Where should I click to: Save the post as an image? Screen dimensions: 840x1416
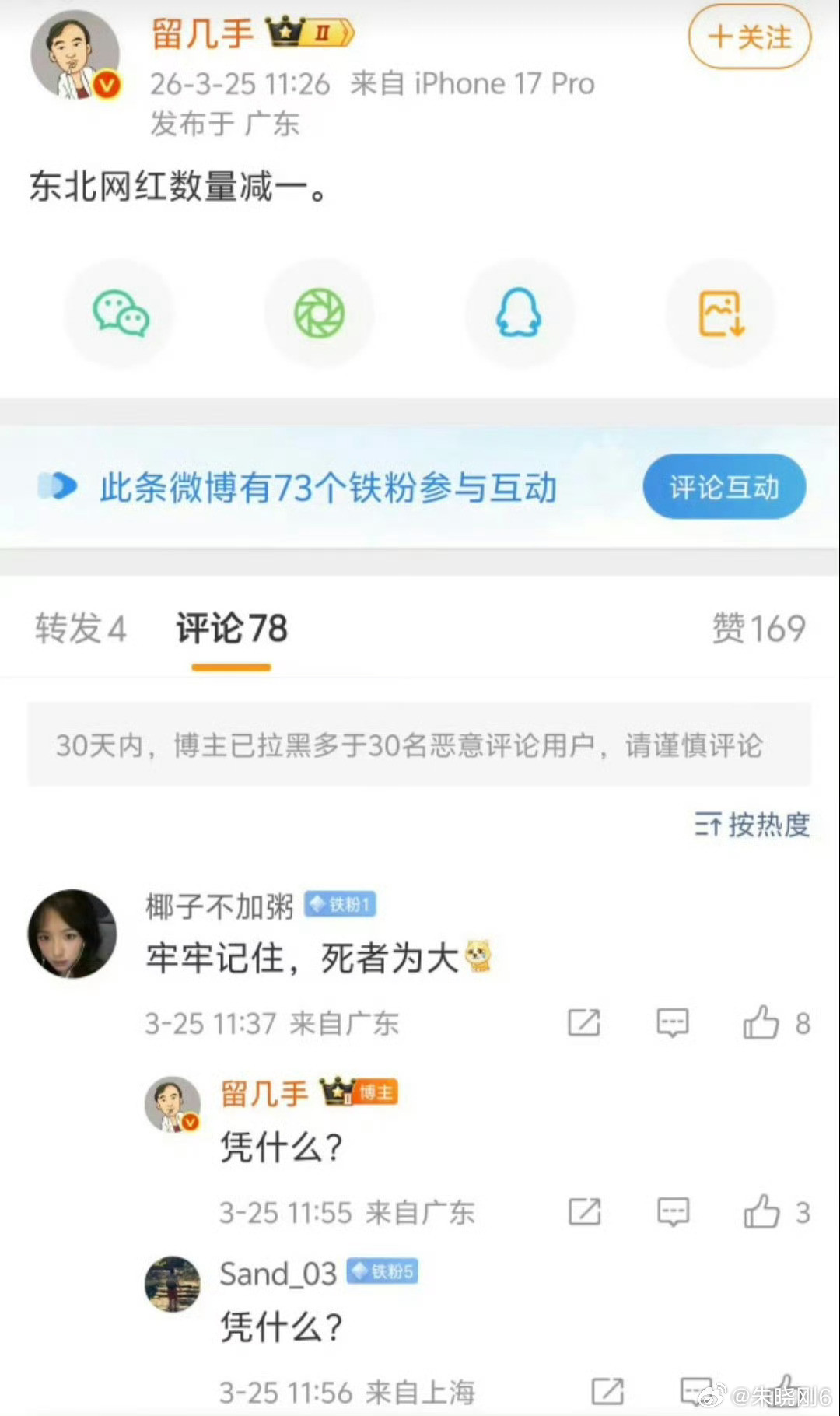pos(719,314)
